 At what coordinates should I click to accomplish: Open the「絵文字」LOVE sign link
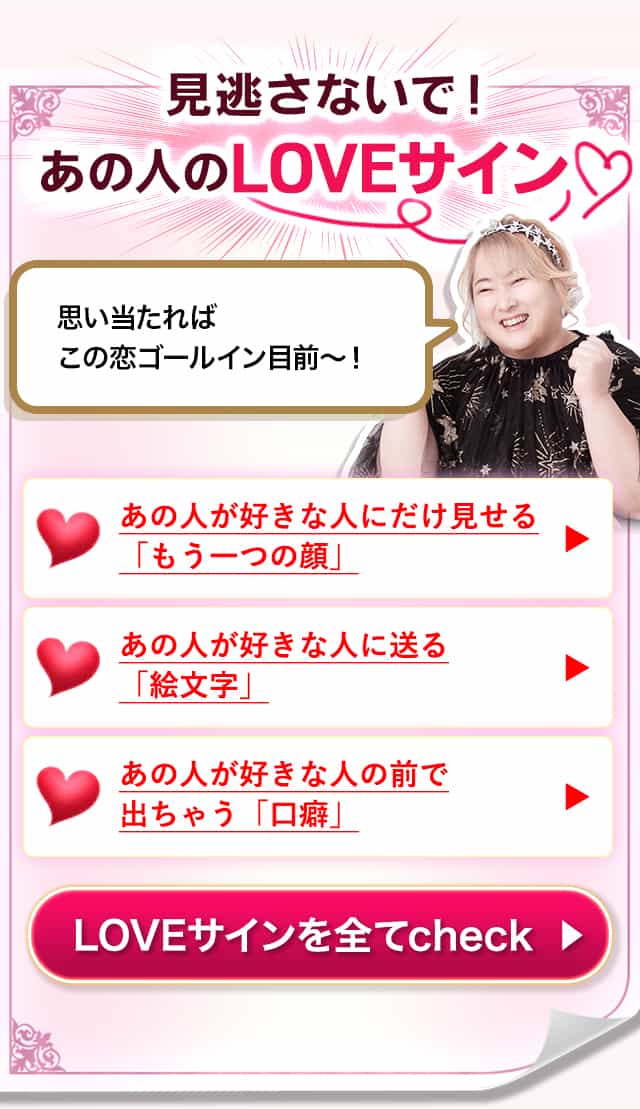(x=318, y=667)
